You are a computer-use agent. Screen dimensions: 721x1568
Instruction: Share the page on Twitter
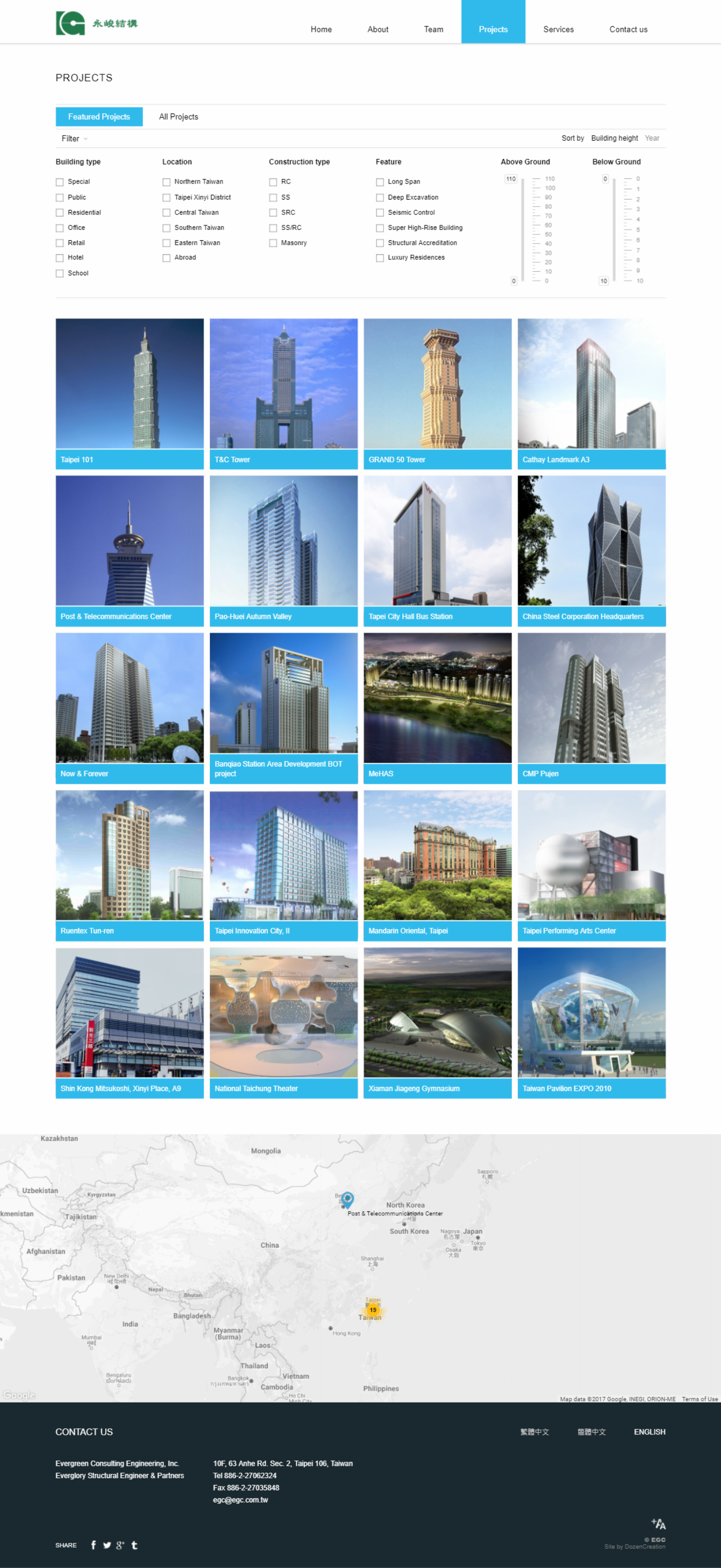click(x=107, y=1545)
